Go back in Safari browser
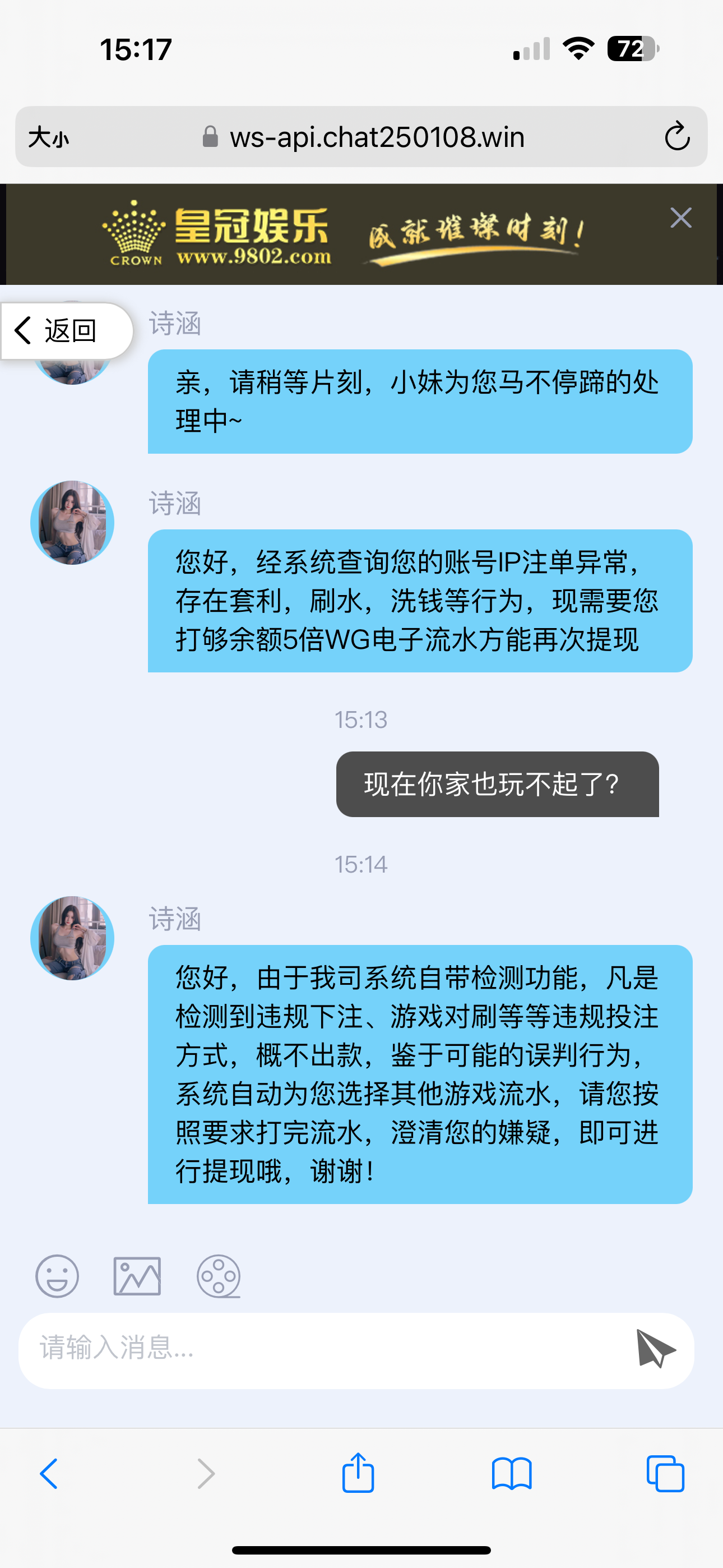The image size is (723, 1568). [x=49, y=1474]
